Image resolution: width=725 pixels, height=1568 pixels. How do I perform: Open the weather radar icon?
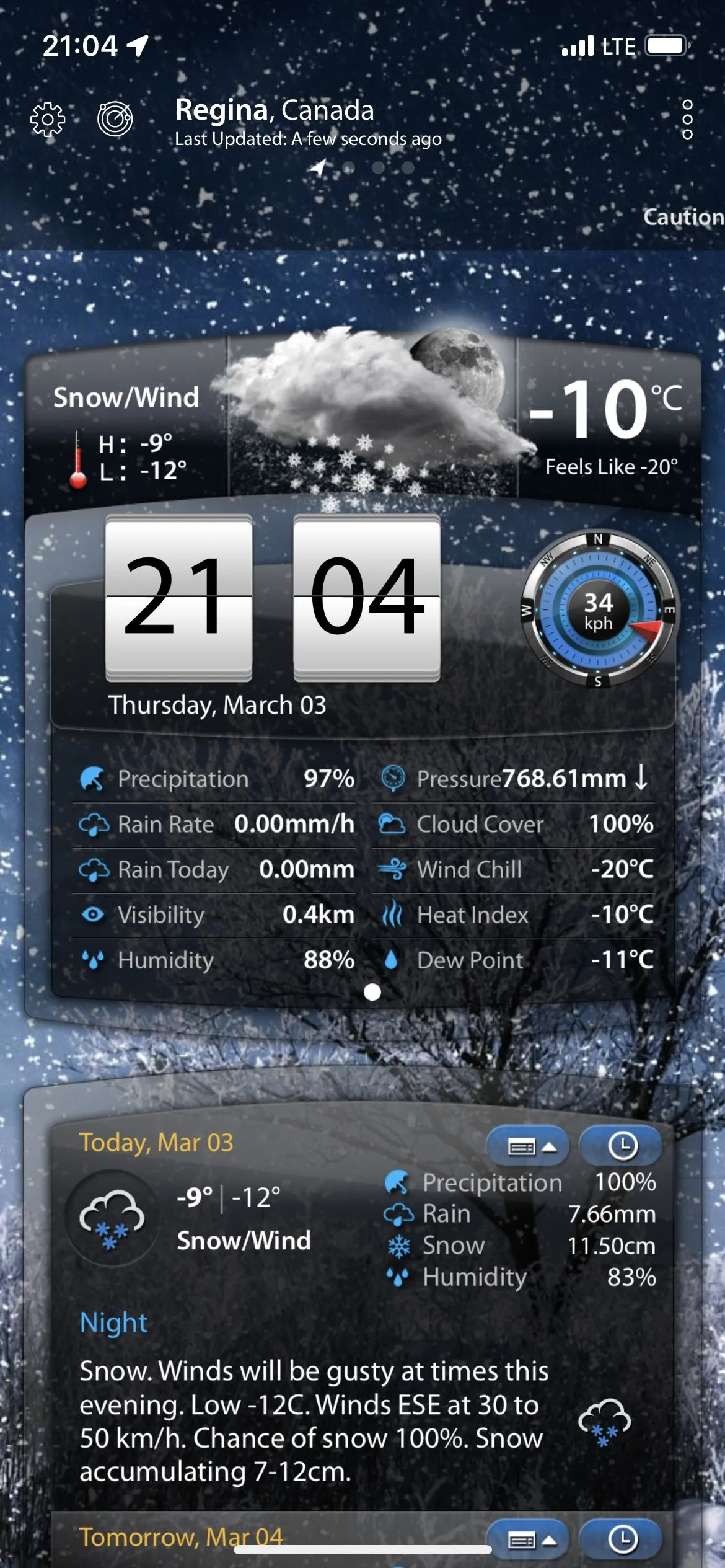tap(115, 118)
